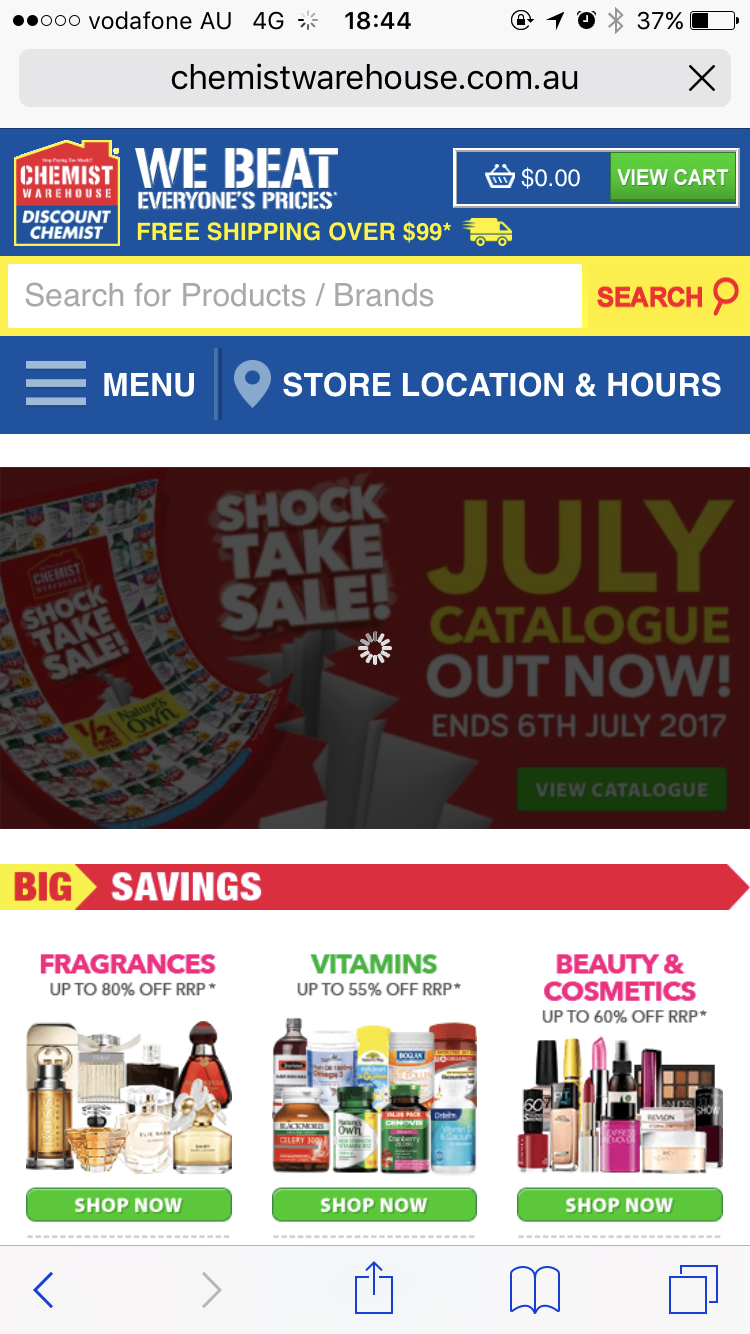Viewport: 750px width, 1334px height.
Task: Show open browser tabs
Action: coord(693,1290)
